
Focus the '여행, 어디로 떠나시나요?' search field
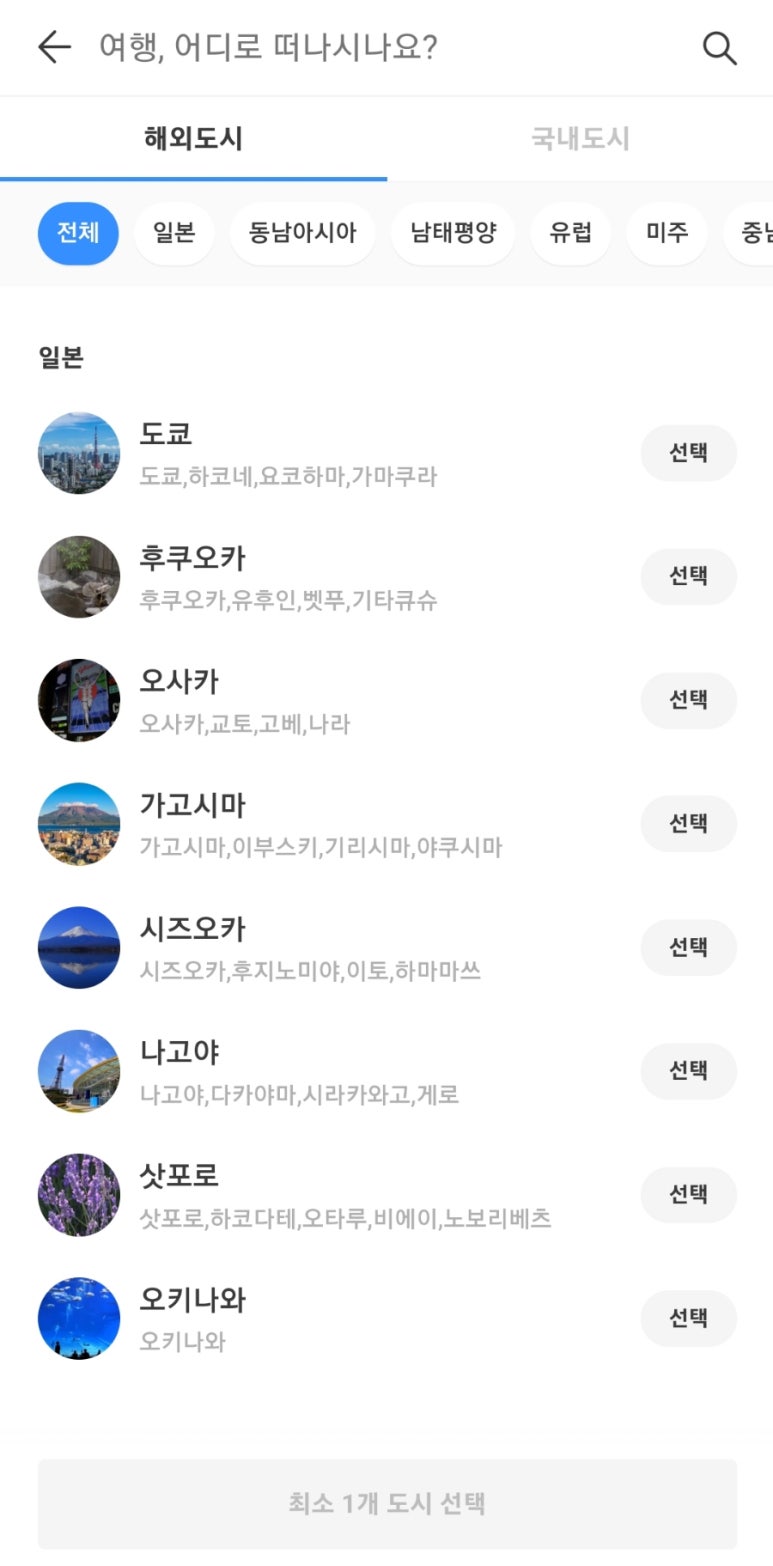pos(380,47)
